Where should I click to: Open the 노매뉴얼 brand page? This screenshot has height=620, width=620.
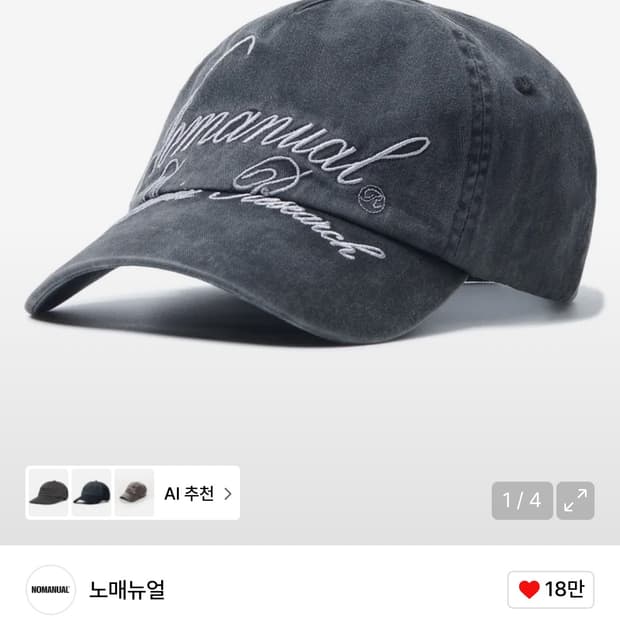[127, 590]
